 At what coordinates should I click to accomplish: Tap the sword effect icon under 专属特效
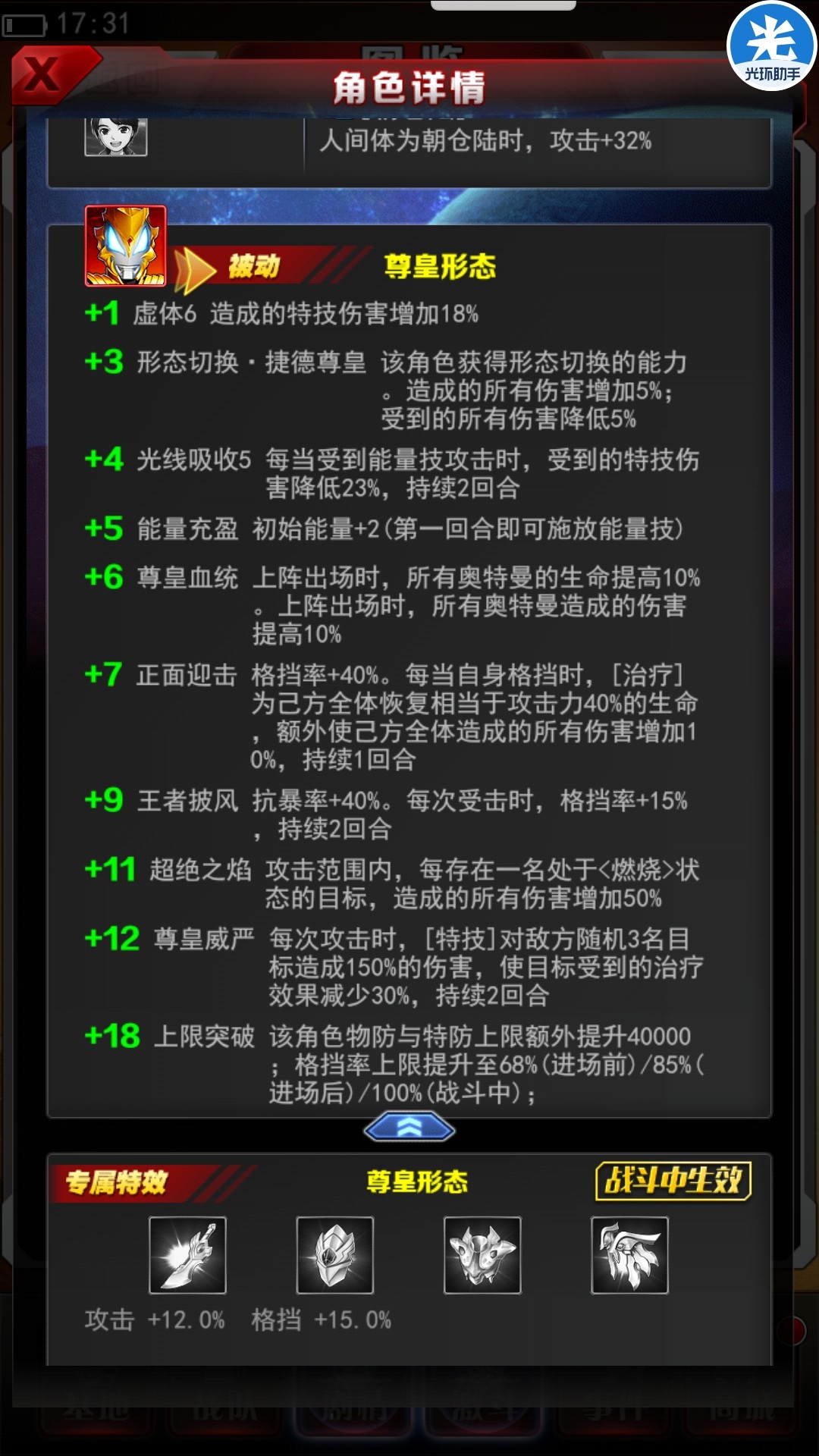coord(187,1255)
